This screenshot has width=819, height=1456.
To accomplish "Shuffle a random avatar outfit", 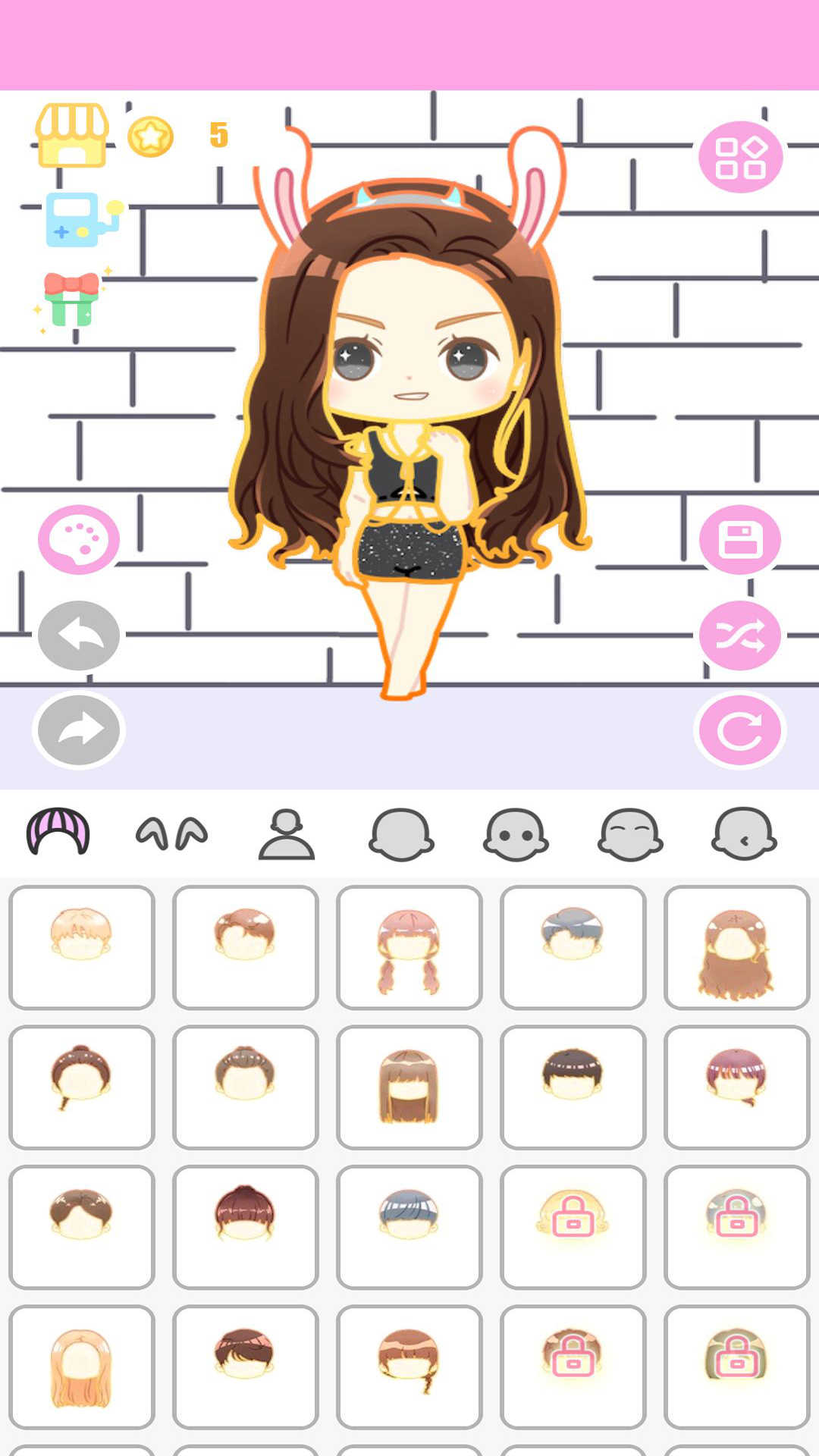I will tap(741, 634).
